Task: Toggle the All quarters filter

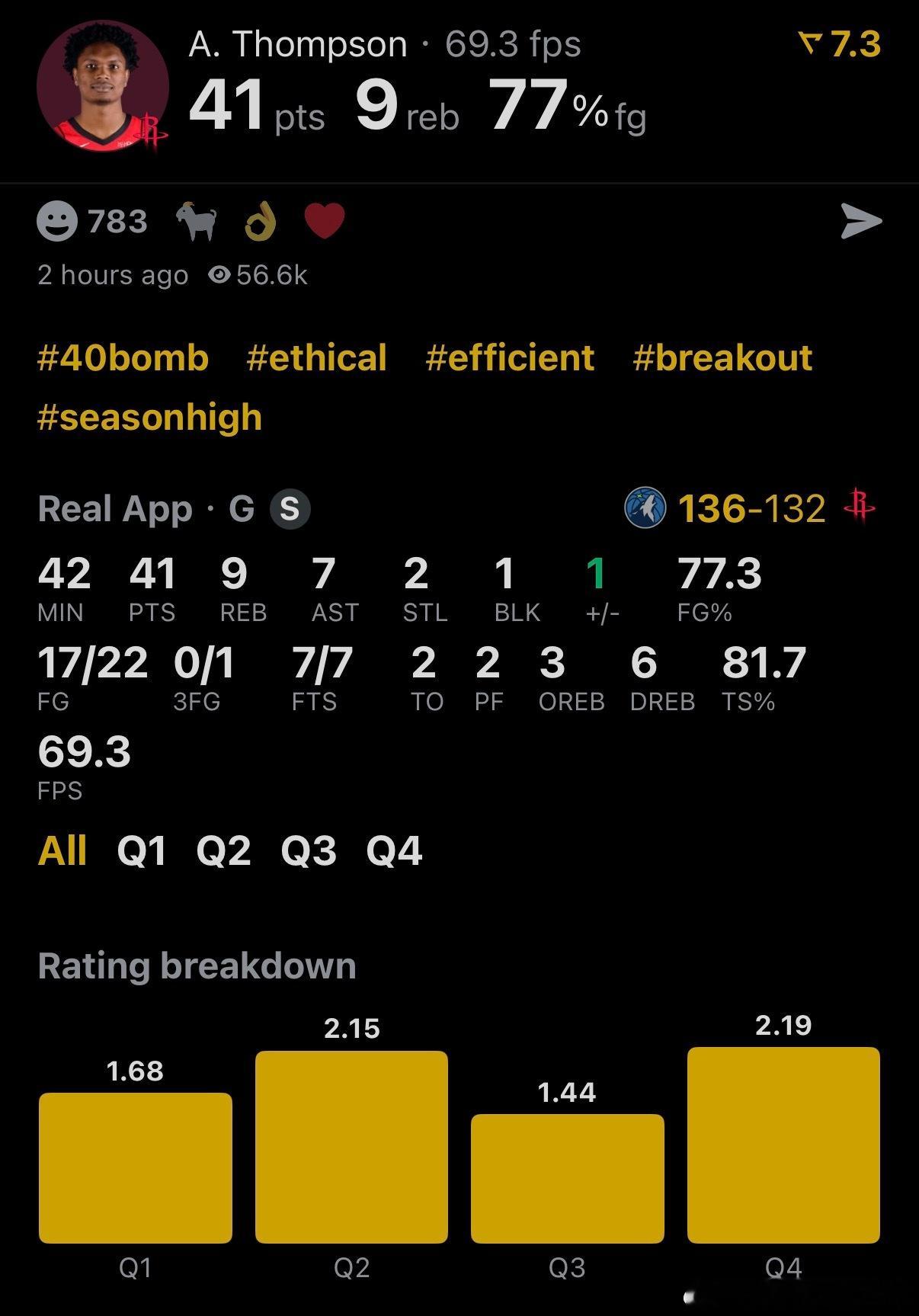Action: click(63, 851)
